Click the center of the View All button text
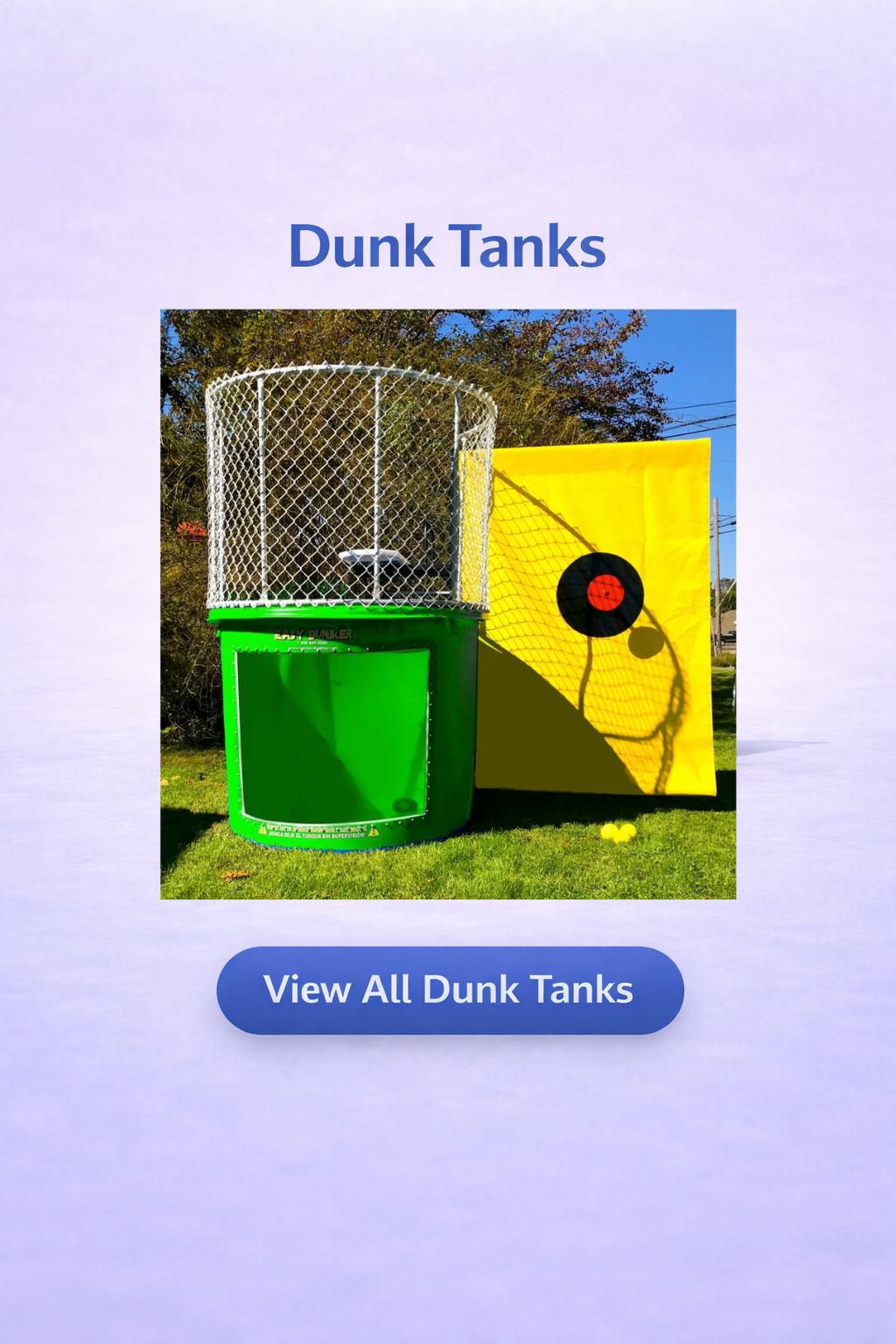The height and width of the screenshot is (1344, 896). click(448, 988)
